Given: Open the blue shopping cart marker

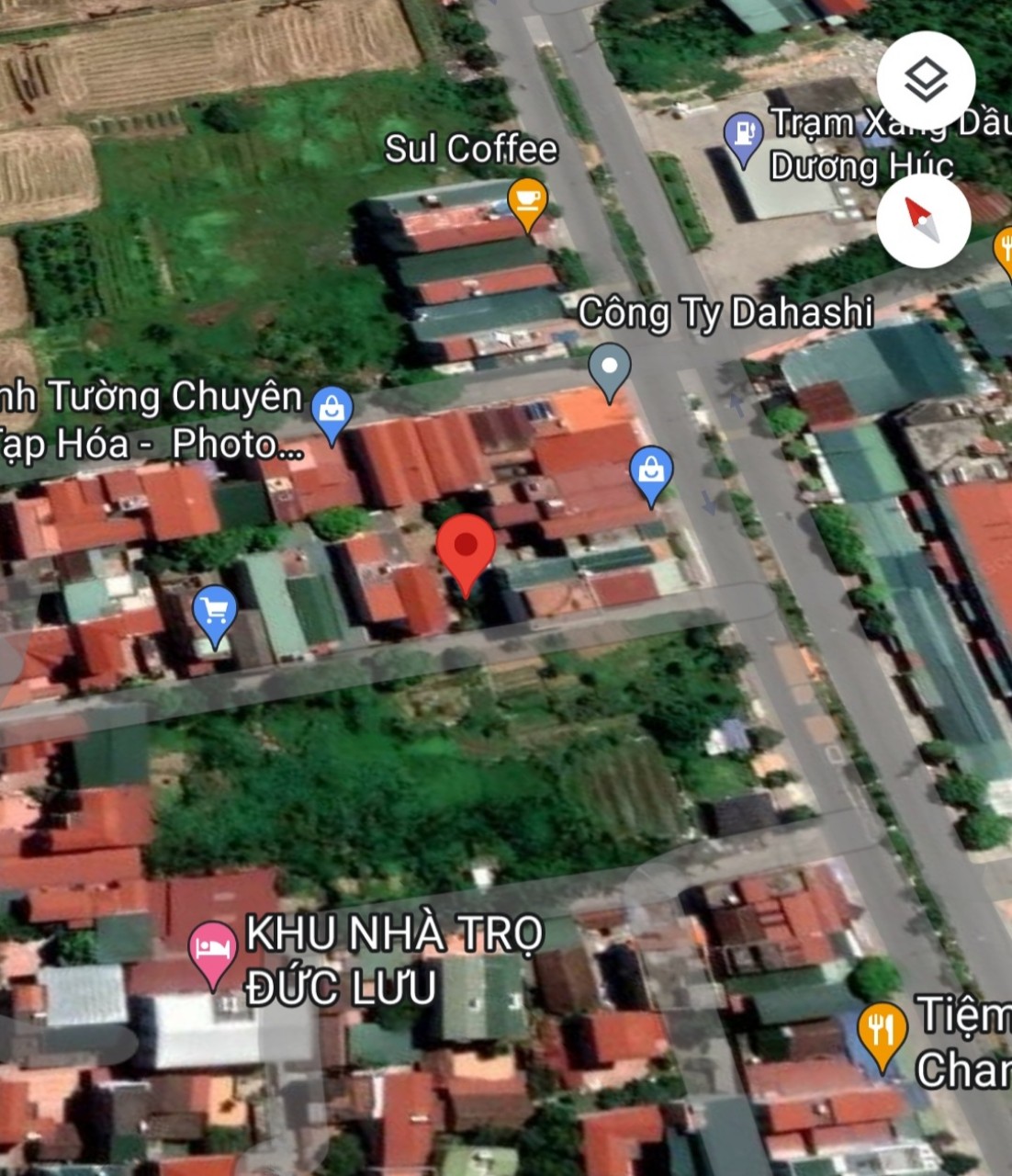Looking at the screenshot, I should (x=215, y=613).
